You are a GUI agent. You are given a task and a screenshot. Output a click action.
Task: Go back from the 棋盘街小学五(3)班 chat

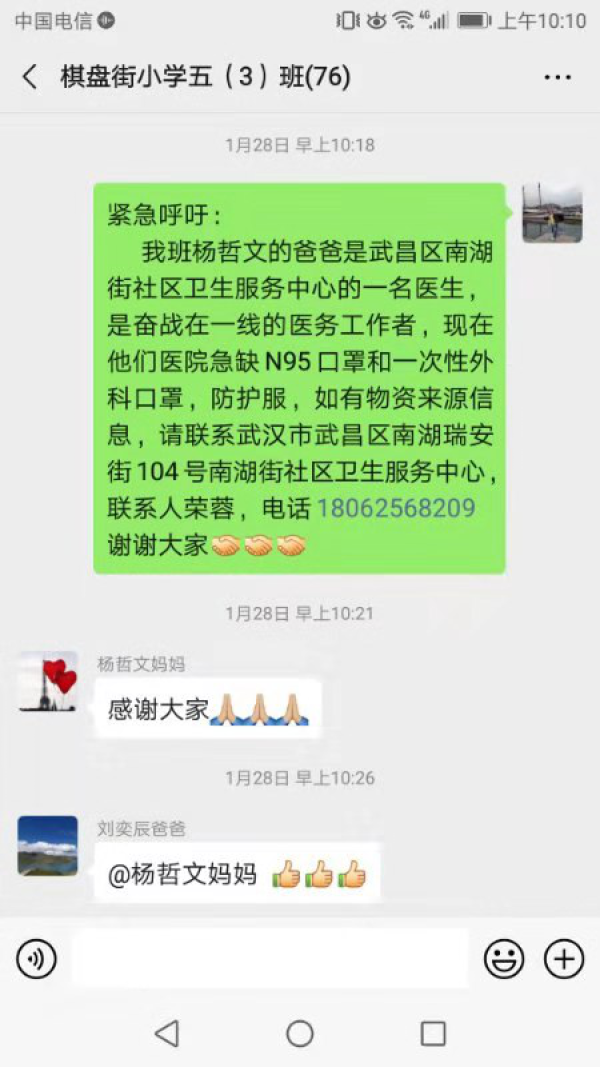[30, 77]
